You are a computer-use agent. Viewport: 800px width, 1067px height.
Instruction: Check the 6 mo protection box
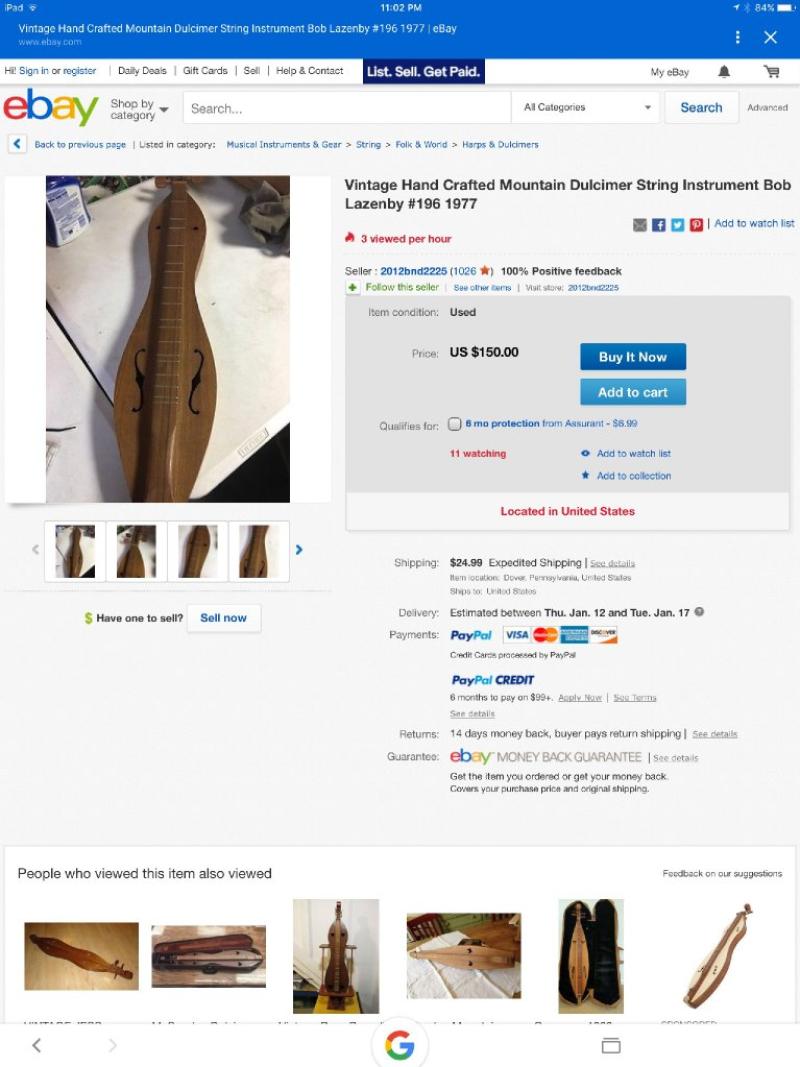pos(454,424)
